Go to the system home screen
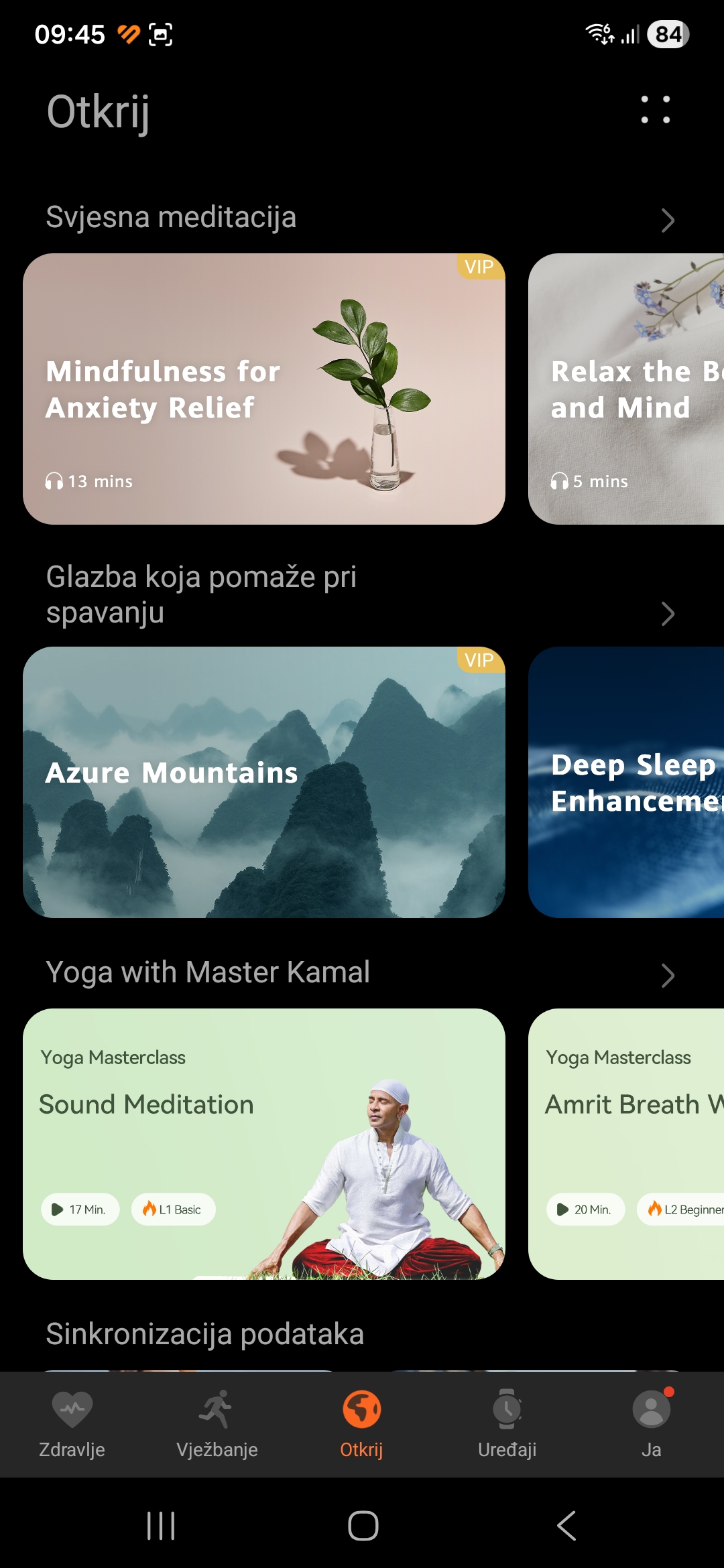 (363, 1526)
